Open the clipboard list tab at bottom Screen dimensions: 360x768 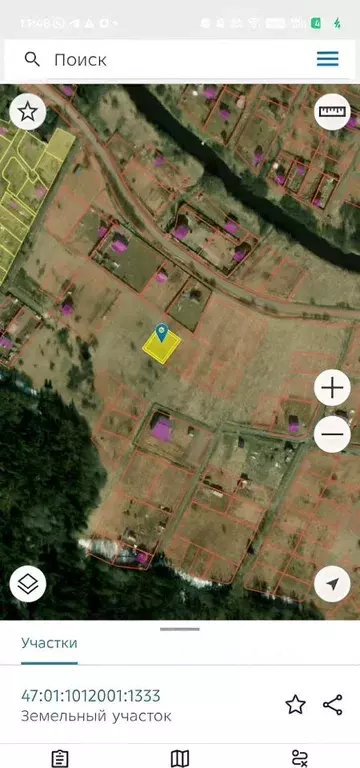pyautogui.click(x=60, y=758)
